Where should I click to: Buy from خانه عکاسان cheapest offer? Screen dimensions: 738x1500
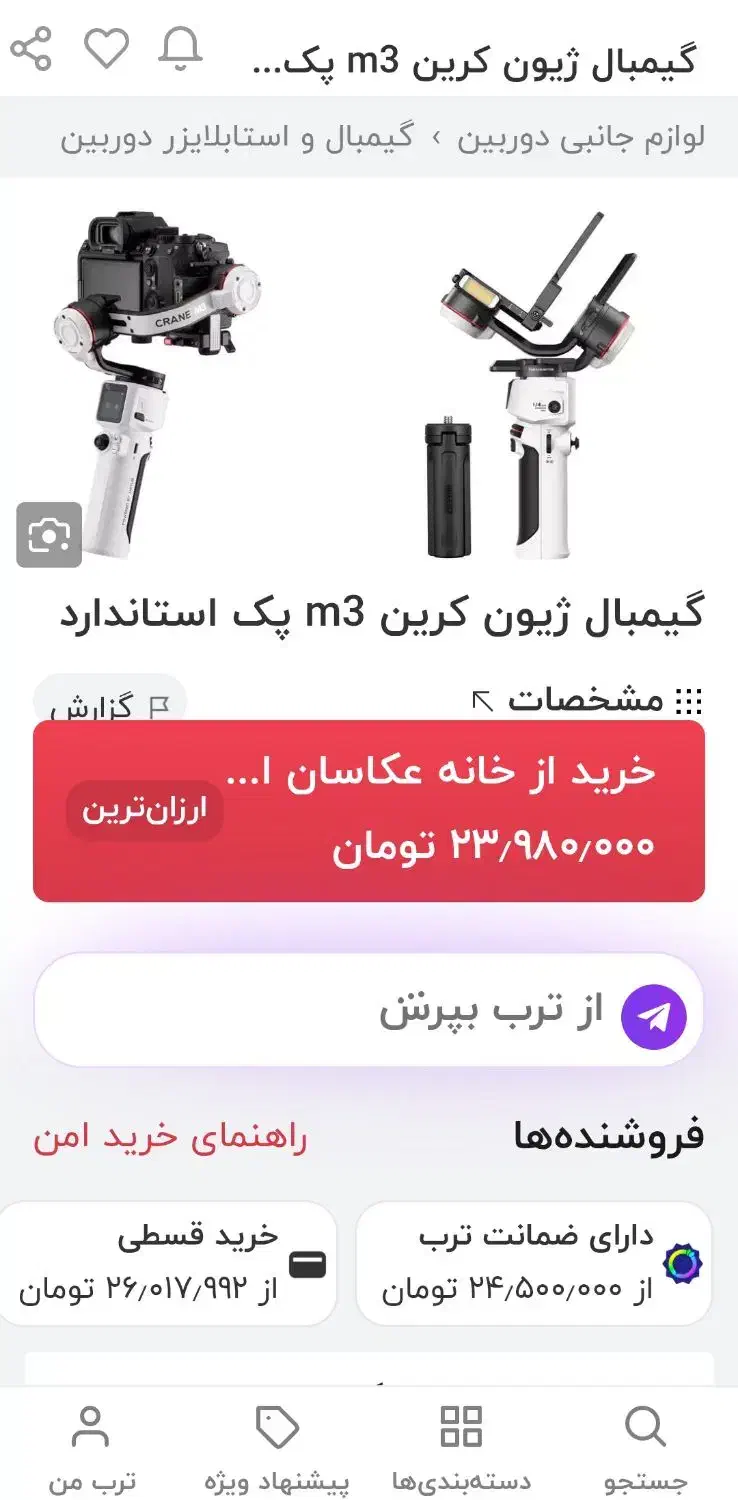369,811
